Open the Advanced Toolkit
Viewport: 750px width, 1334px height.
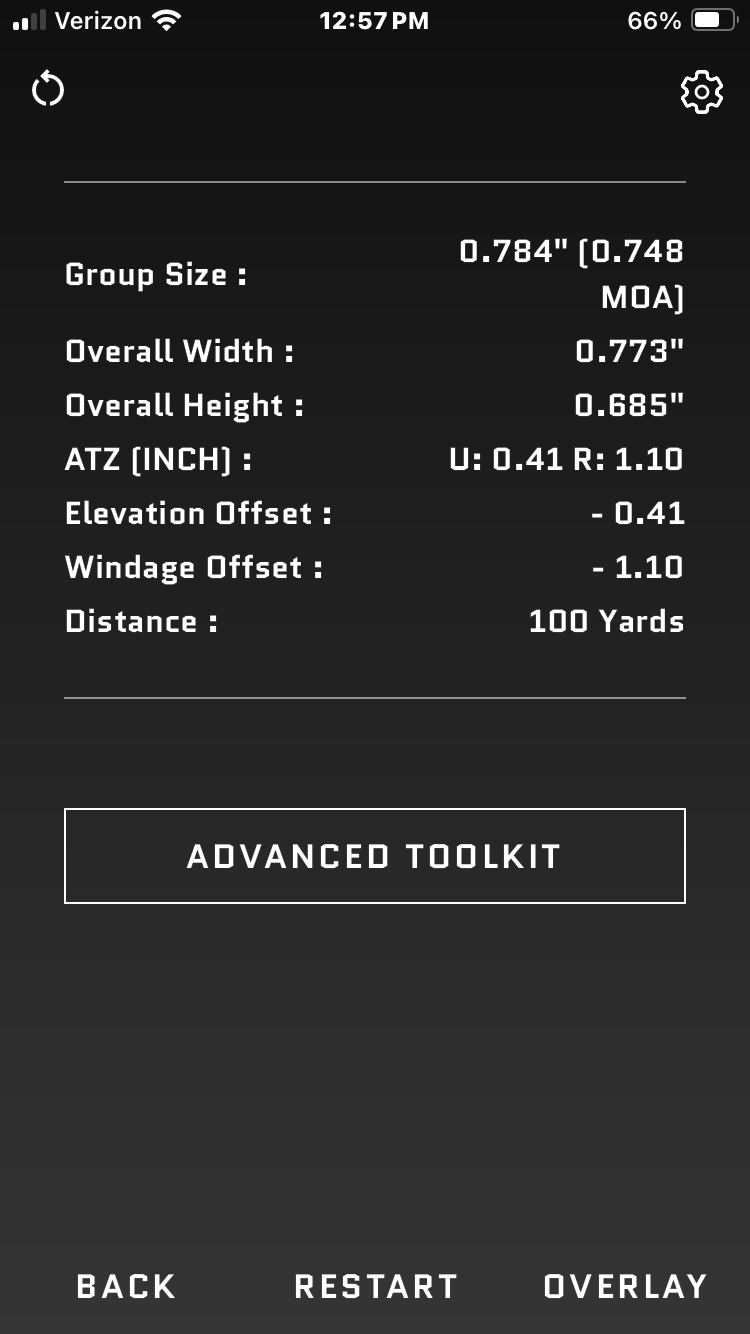(x=375, y=856)
